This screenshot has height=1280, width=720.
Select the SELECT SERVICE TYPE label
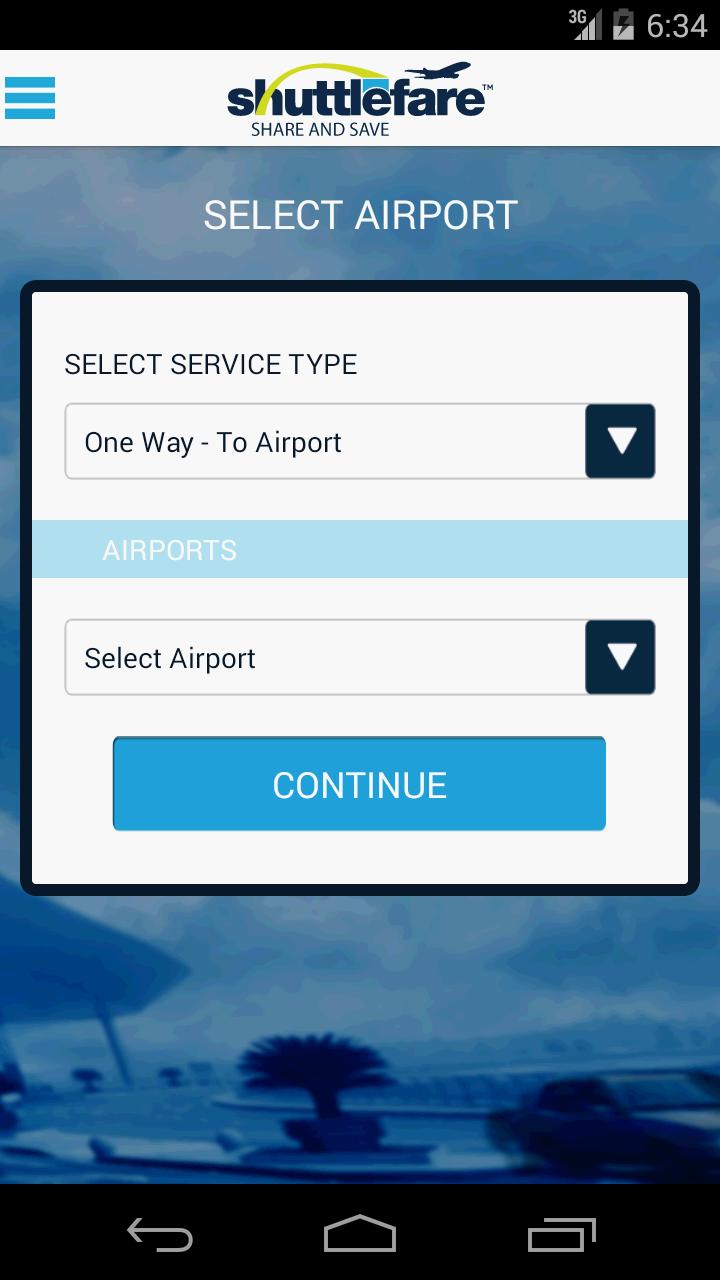click(x=210, y=364)
